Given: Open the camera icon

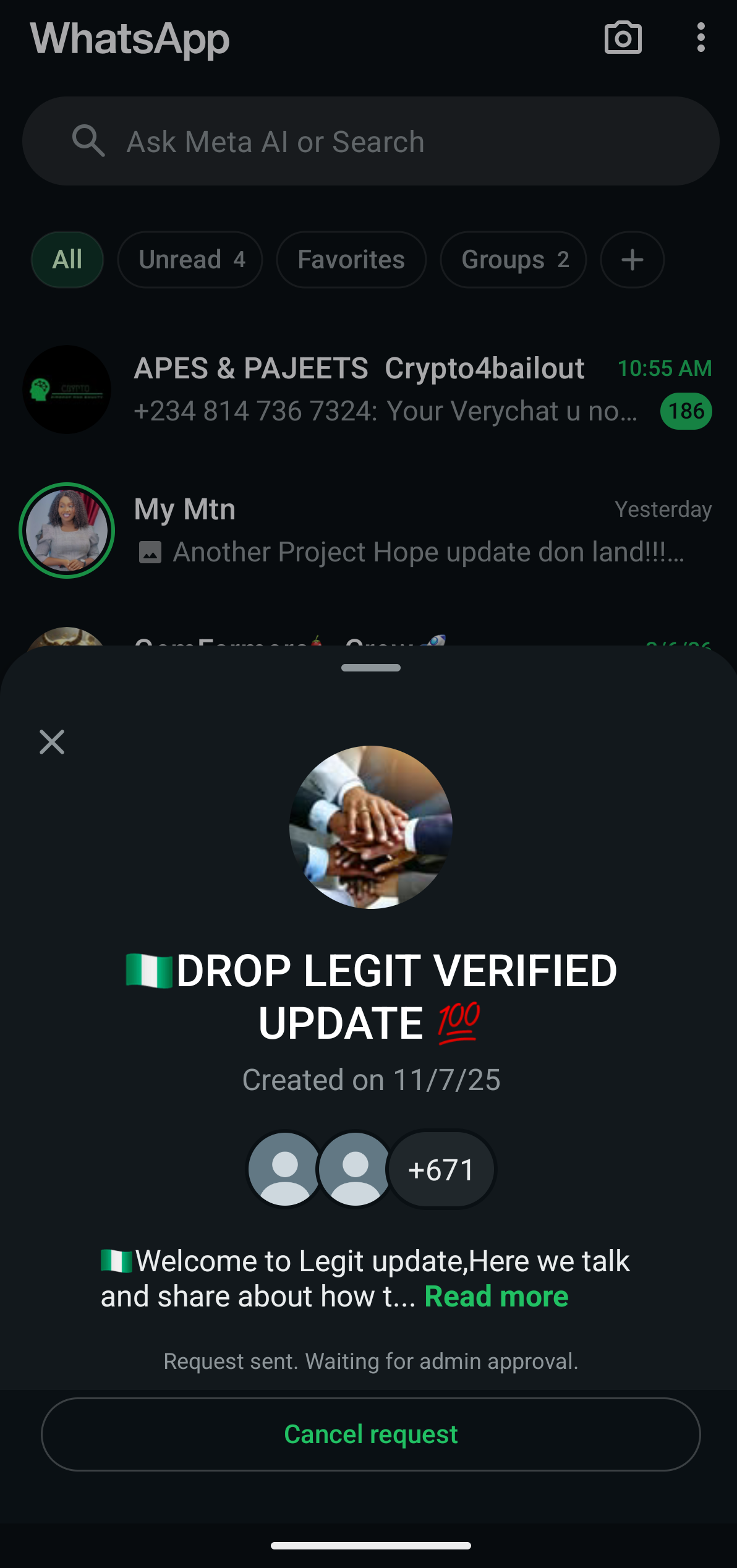Looking at the screenshot, I should tap(623, 38).
